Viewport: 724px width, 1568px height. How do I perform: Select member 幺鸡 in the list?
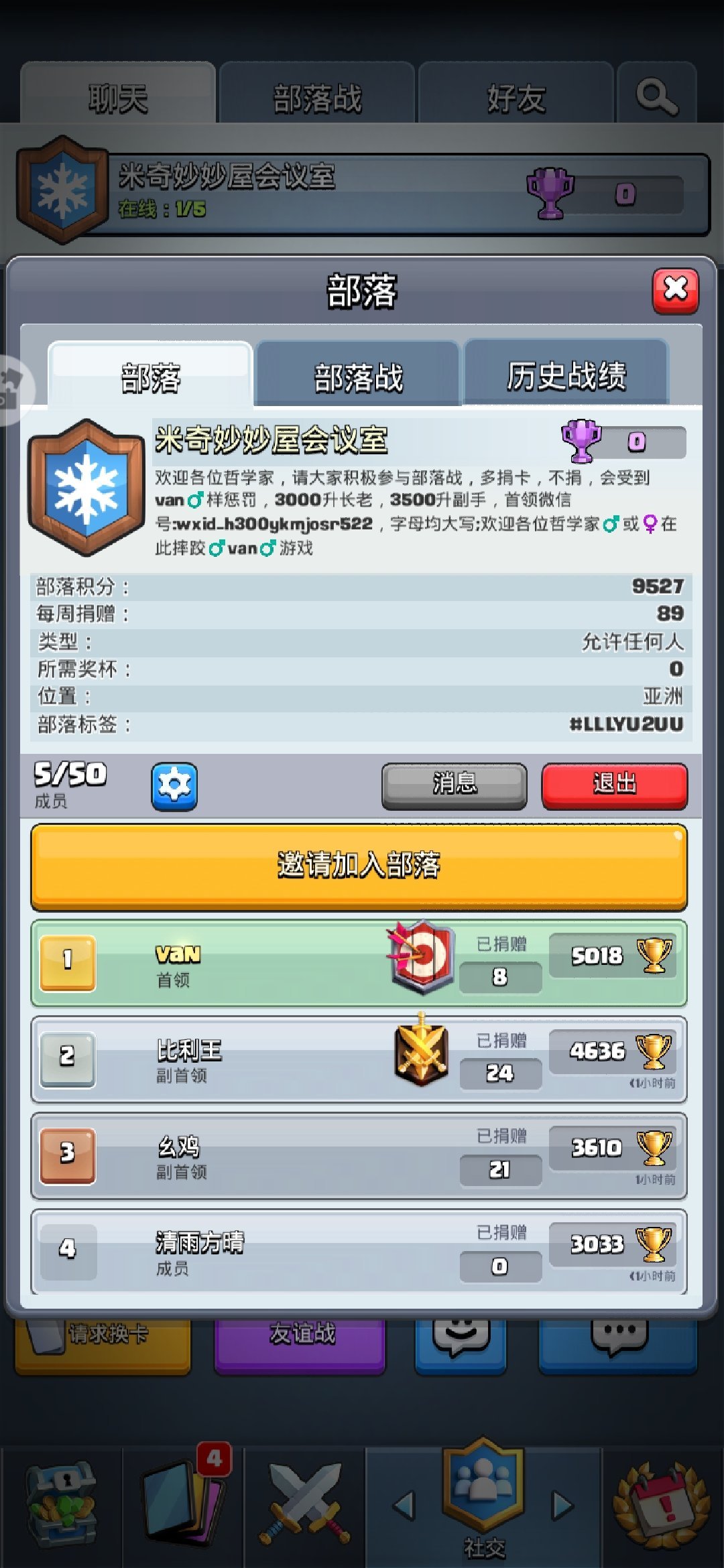(x=268, y=1156)
